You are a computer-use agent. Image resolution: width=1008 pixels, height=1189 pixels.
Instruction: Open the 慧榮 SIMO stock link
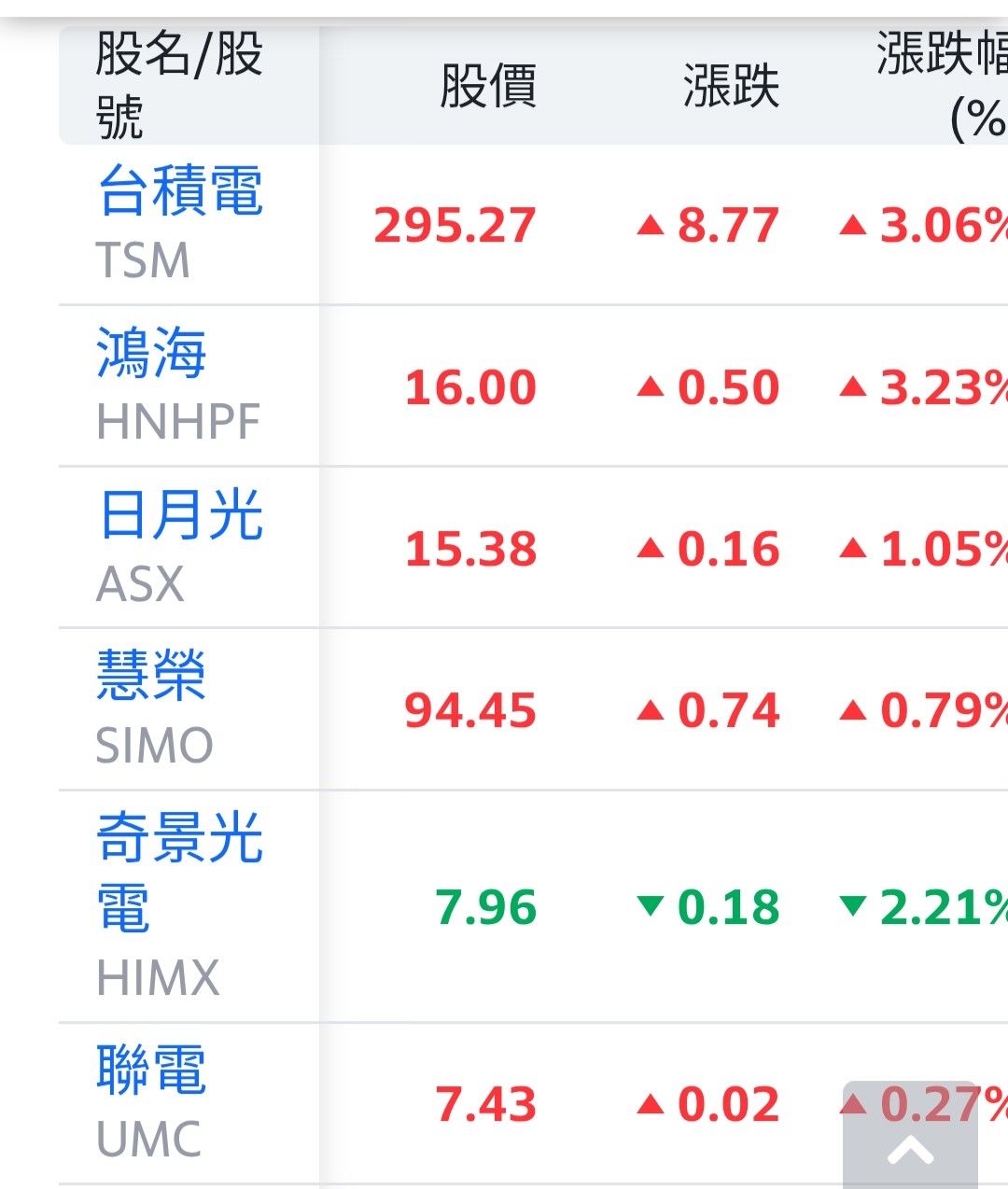[151, 677]
